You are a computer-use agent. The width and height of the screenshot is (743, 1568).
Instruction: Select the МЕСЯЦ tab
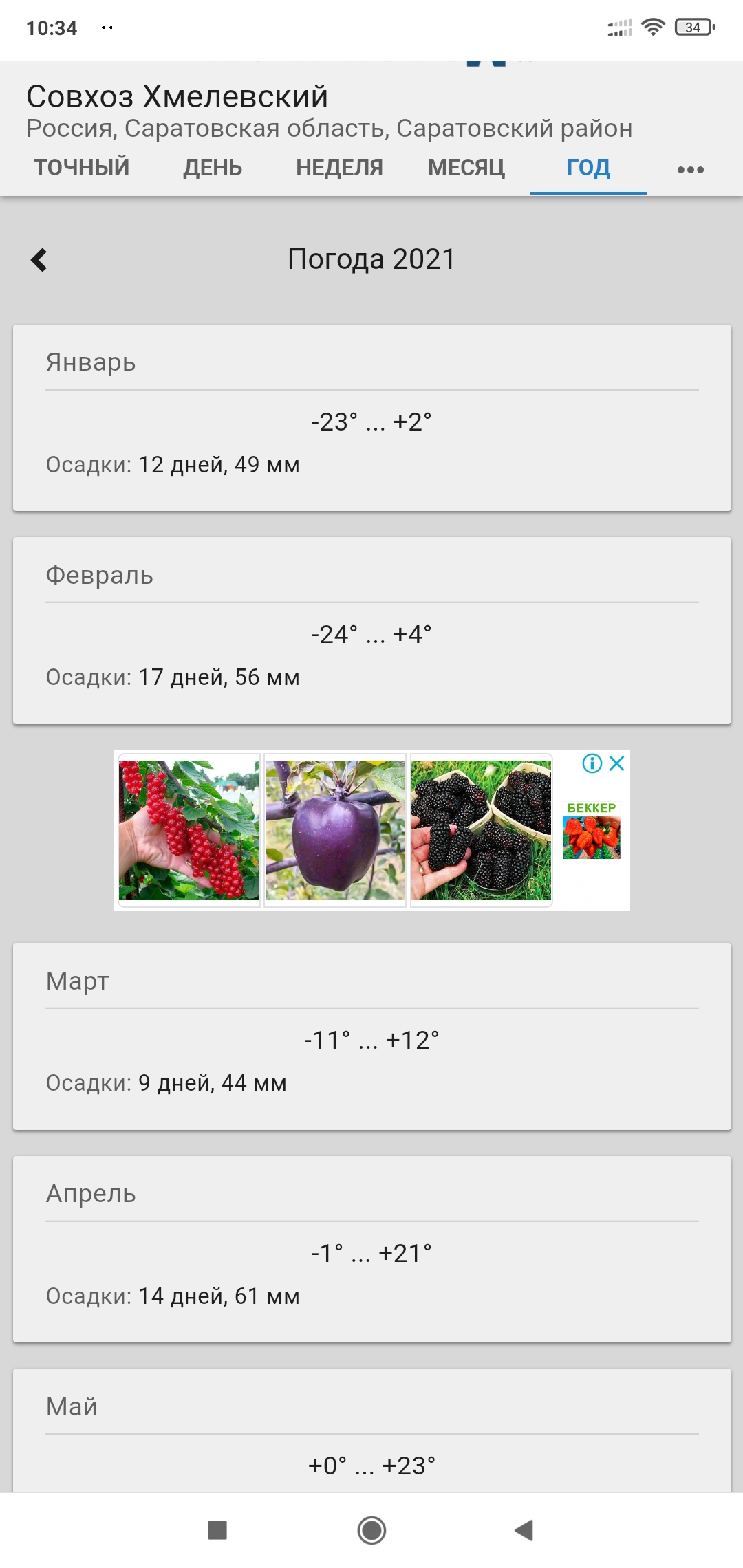coord(466,168)
